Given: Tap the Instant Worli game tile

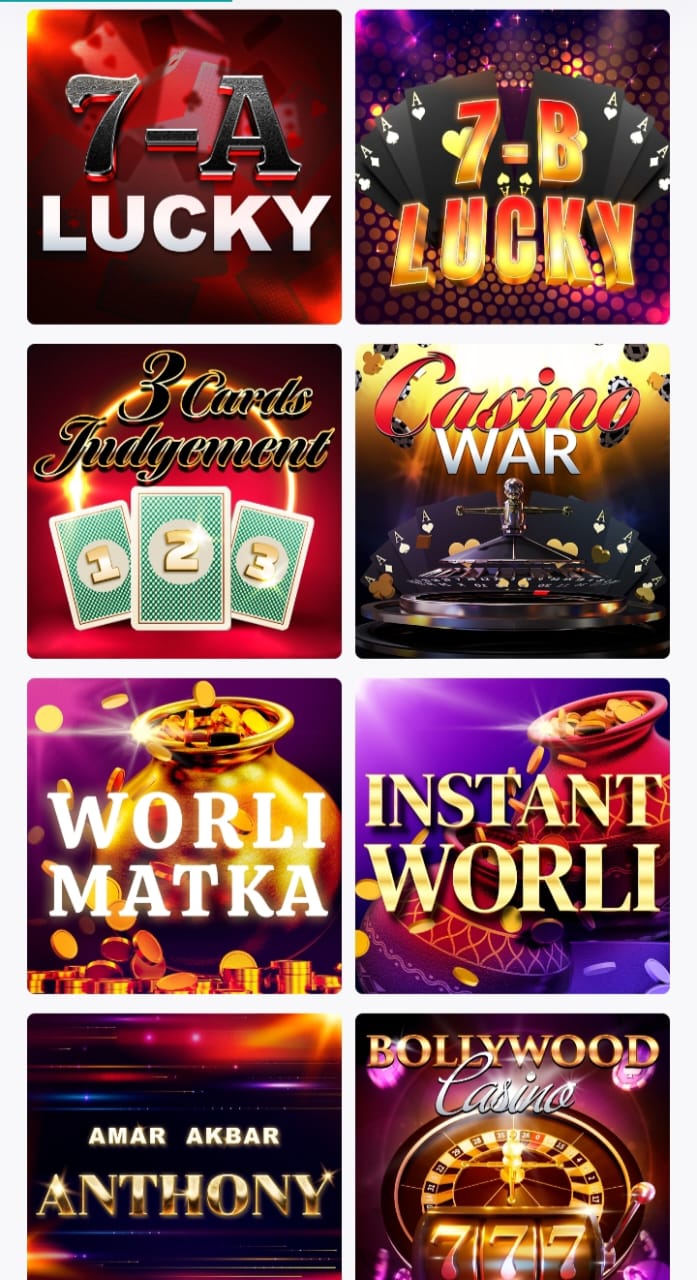Looking at the screenshot, I should pyautogui.click(x=512, y=835).
